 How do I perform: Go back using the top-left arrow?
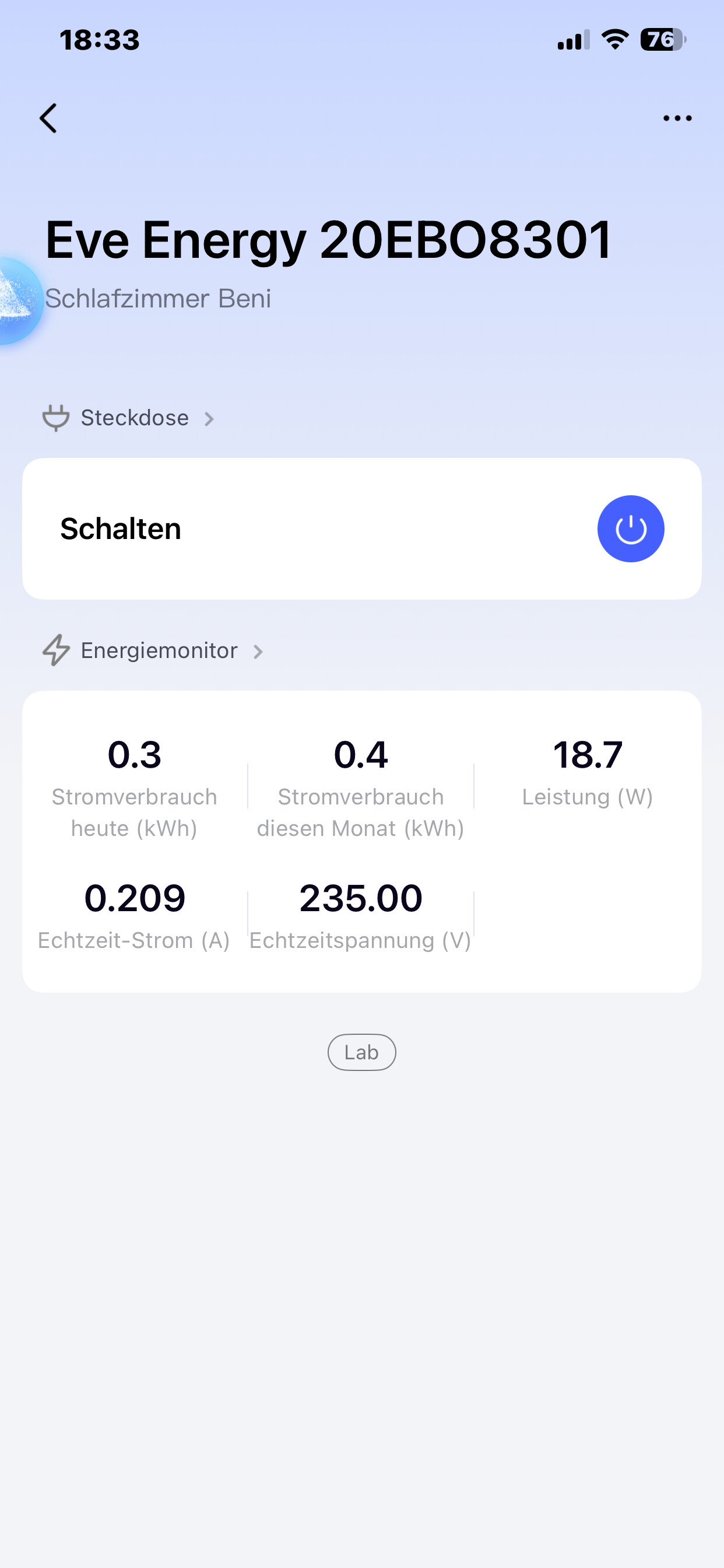click(48, 118)
